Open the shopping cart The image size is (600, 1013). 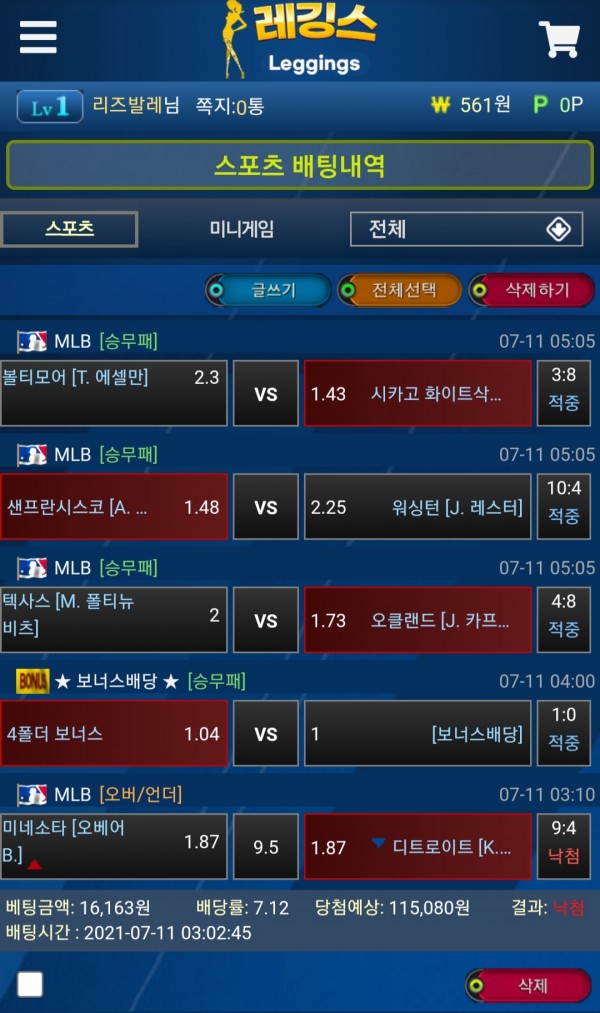(559, 39)
